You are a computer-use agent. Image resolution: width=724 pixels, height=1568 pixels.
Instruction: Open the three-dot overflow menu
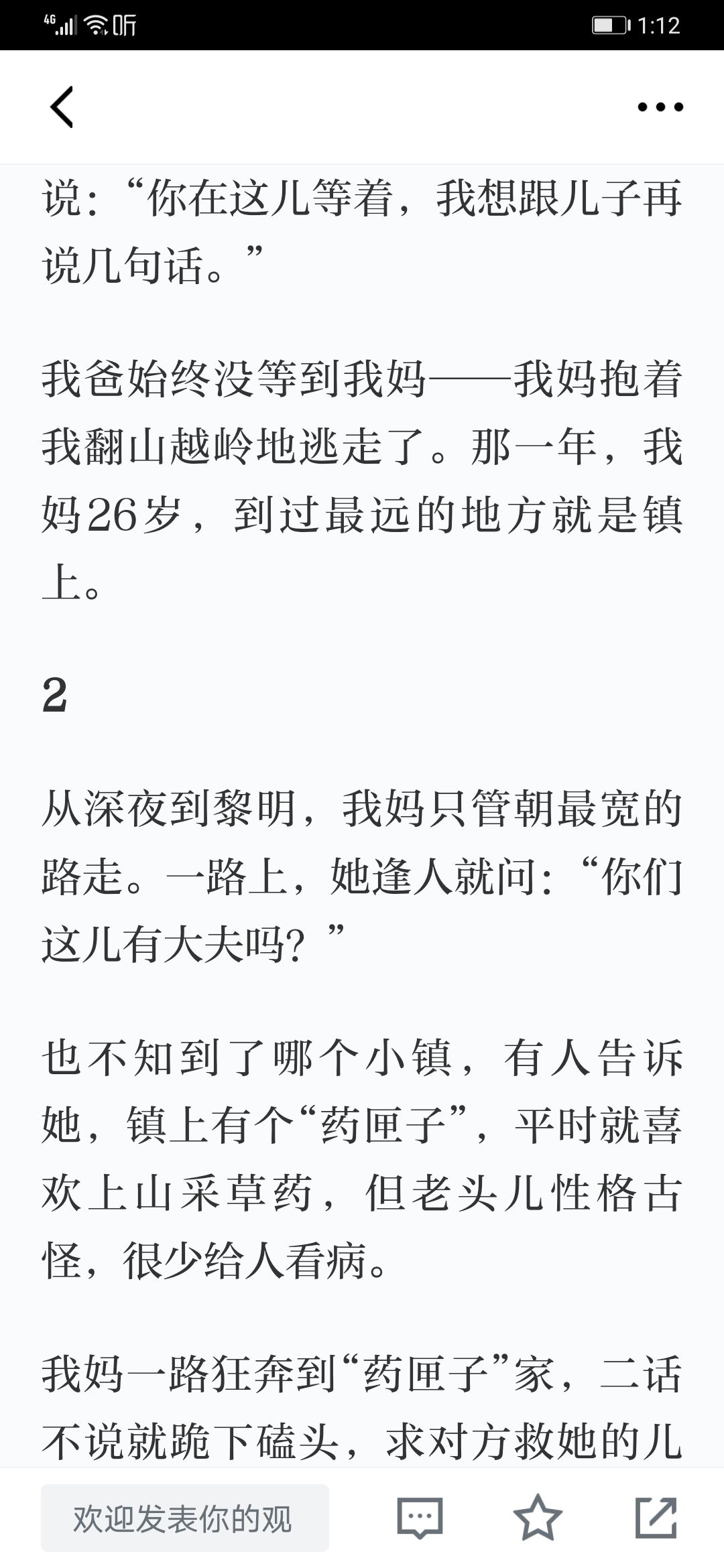coord(660,107)
